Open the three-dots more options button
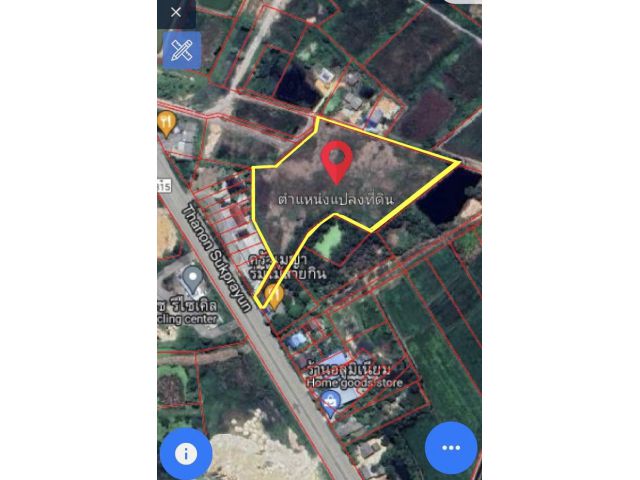Screen dimensions: 640x480 [x=451, y=448]
